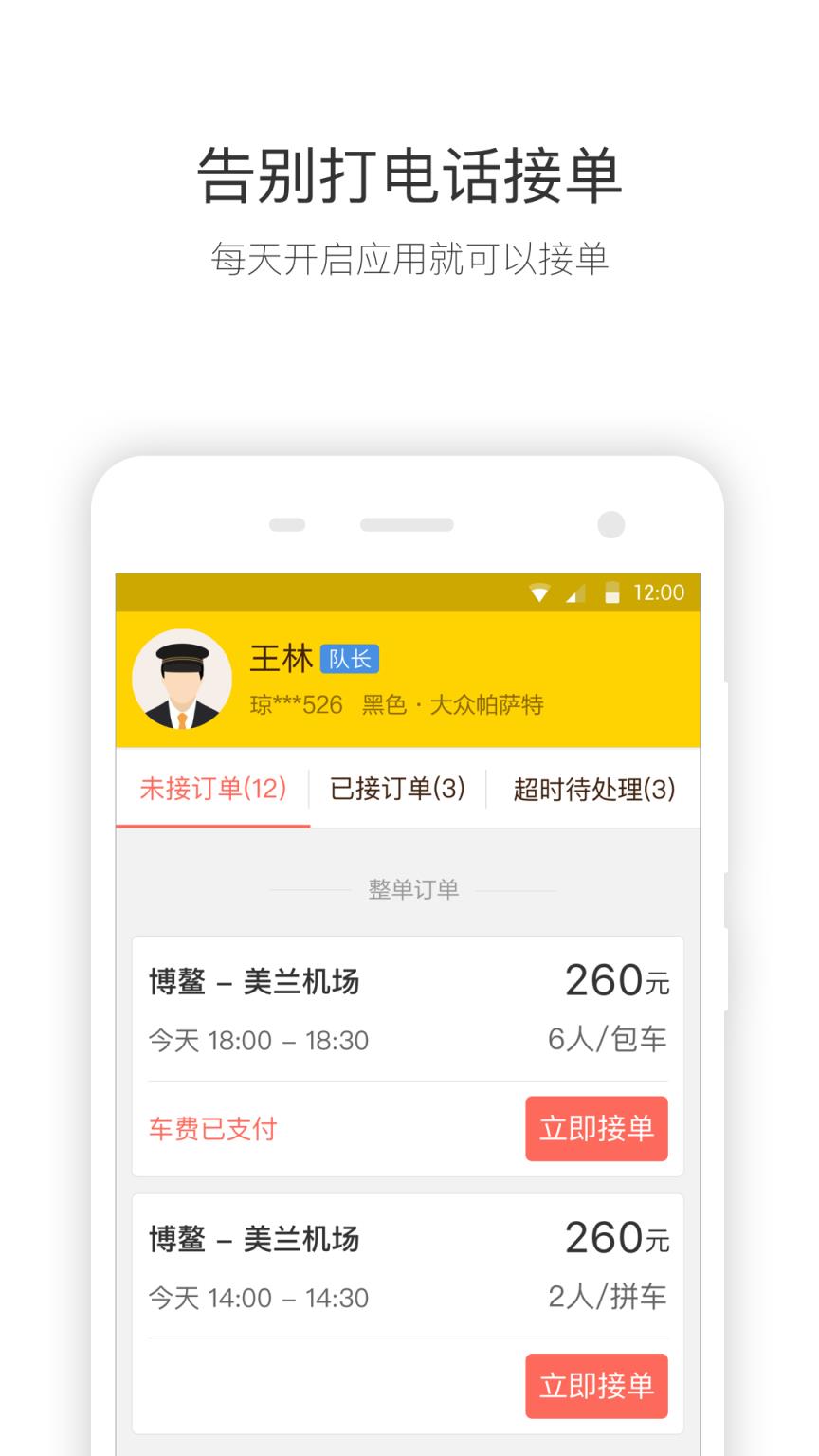
Task: Tap the 12:00 clock in the status bar
Action: [659, 592]
